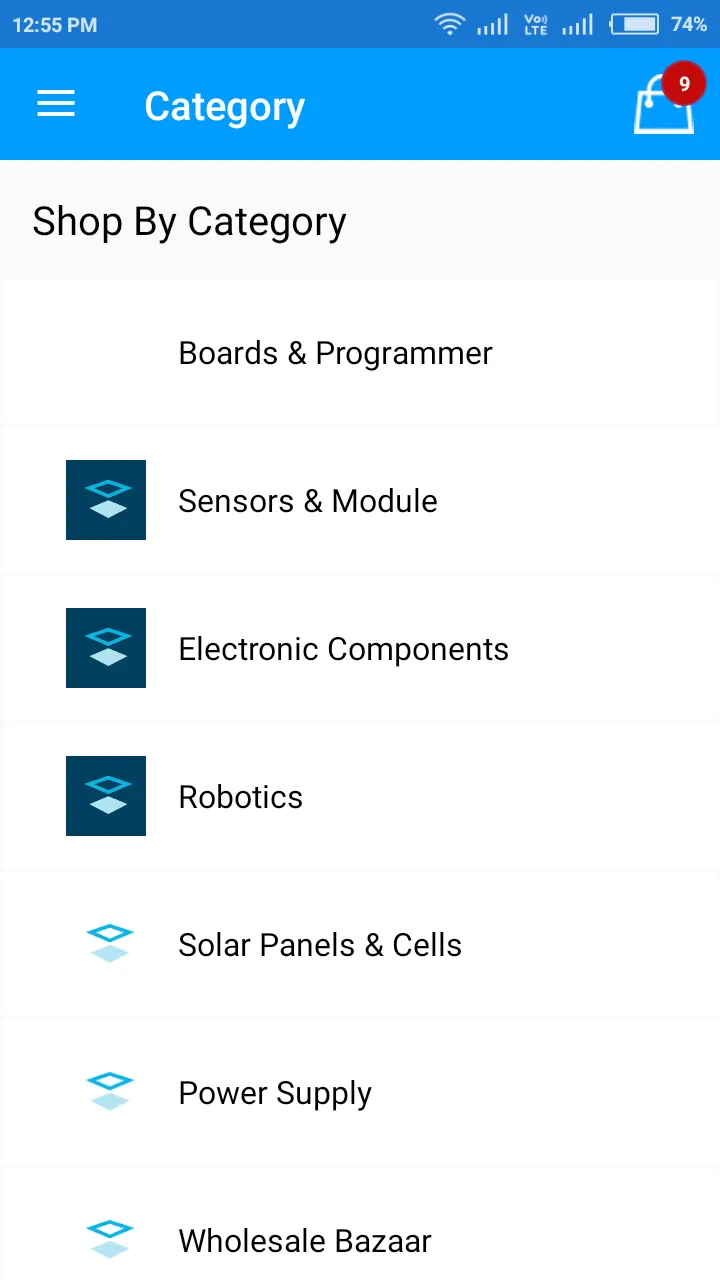Click the Robotics category icon

coord(105,796)
